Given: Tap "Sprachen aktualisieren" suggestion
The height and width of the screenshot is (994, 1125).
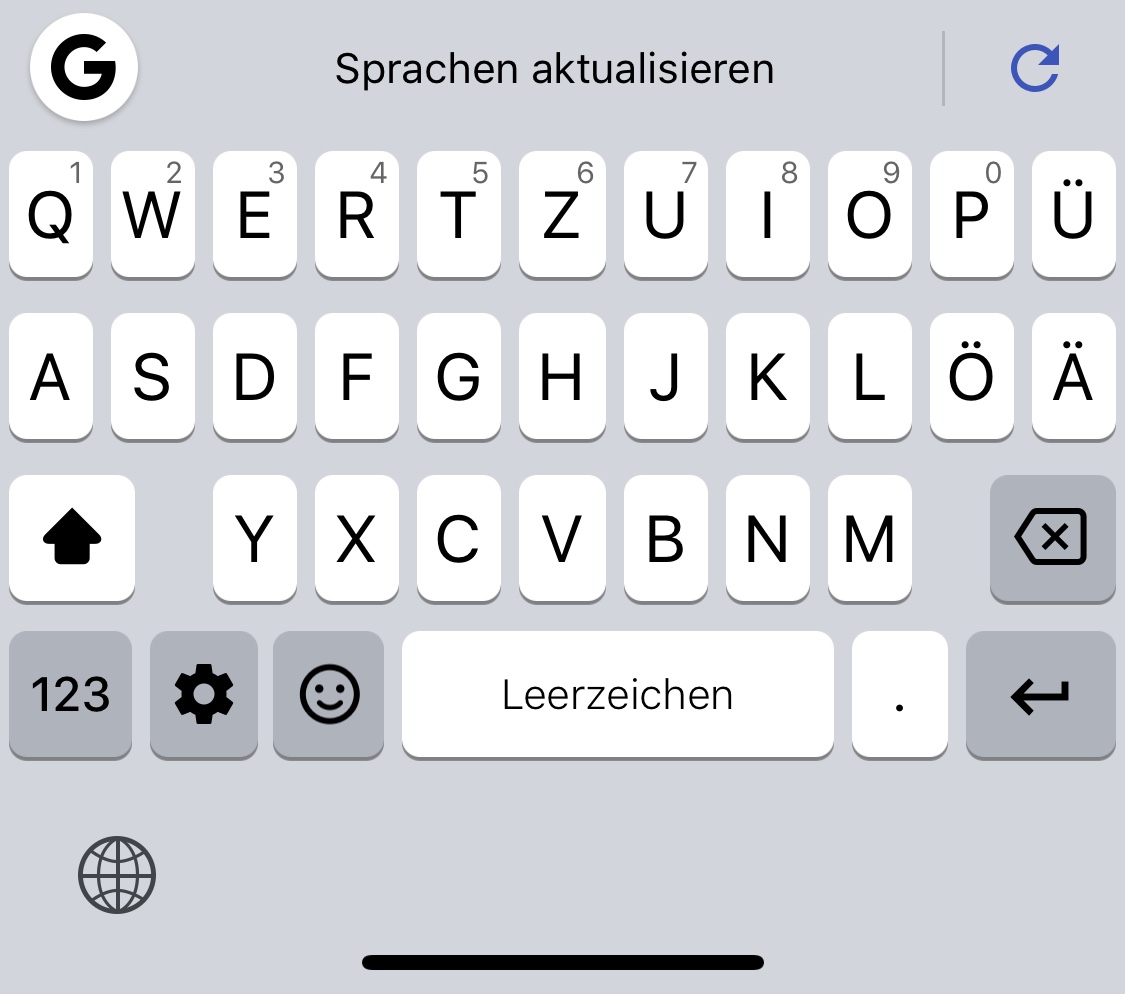Looking at the screenshot, I should click(554, 69).
